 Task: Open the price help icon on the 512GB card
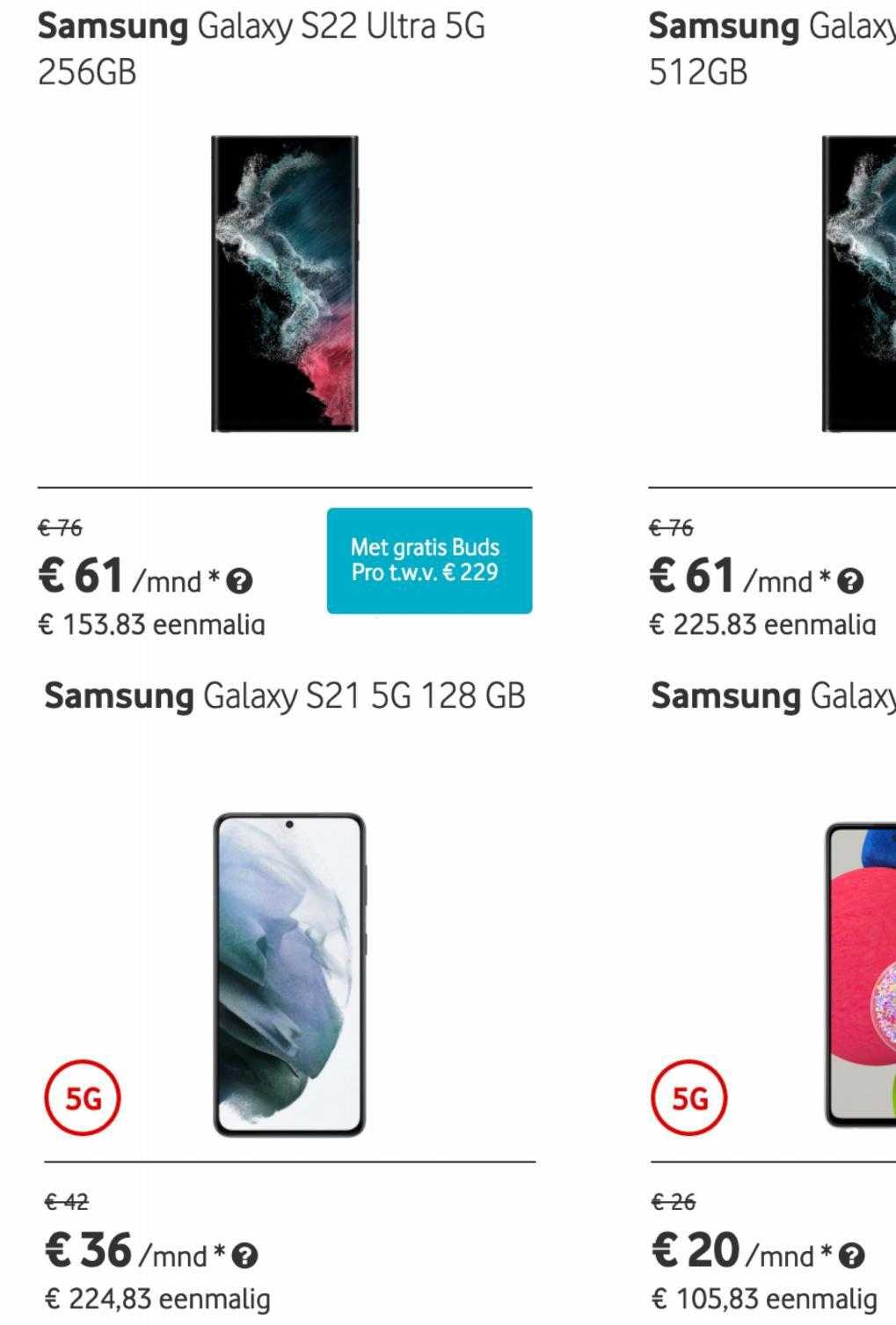pyautogui.click(x=850, y=581)
